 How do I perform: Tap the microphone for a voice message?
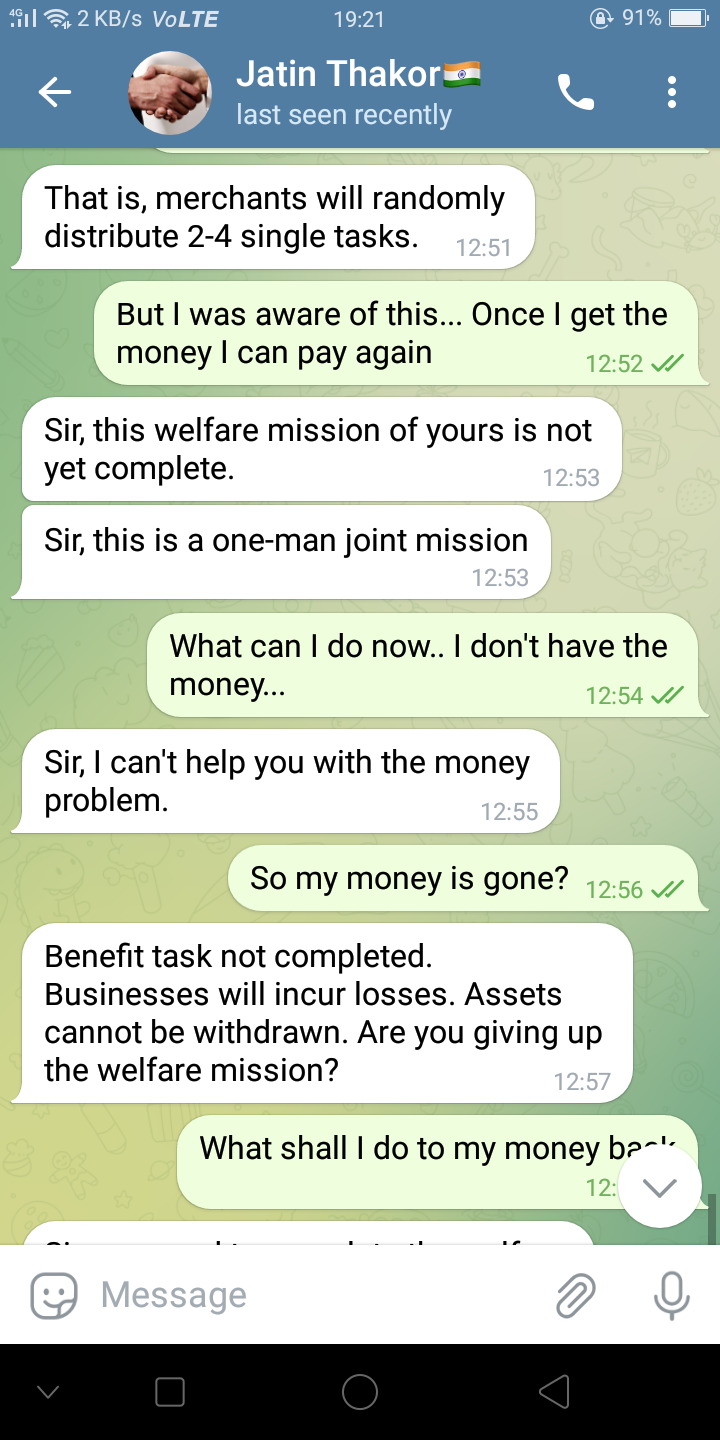point(671,1296)
